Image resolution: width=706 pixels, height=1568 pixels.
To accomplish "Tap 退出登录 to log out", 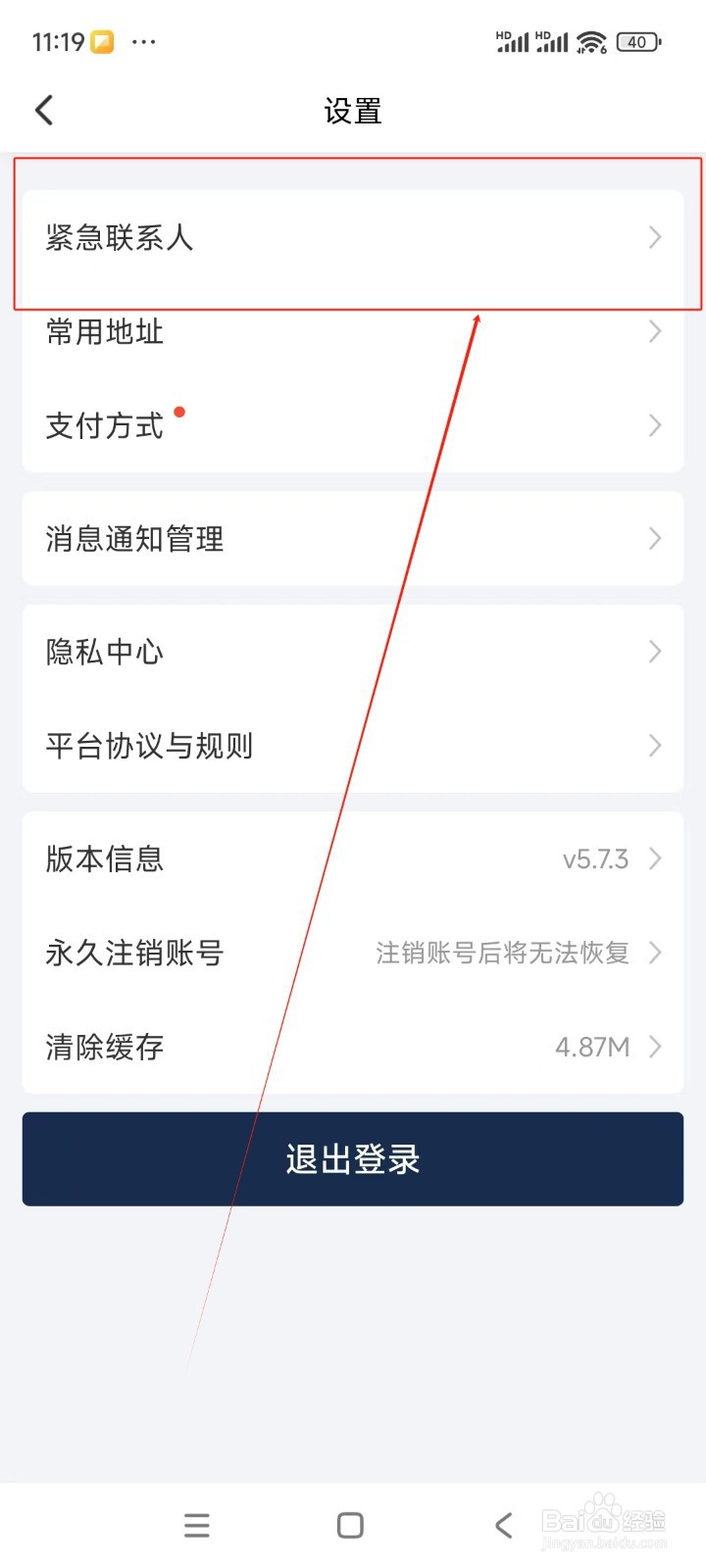I will pyautogui.click(x=353, y=1158).
